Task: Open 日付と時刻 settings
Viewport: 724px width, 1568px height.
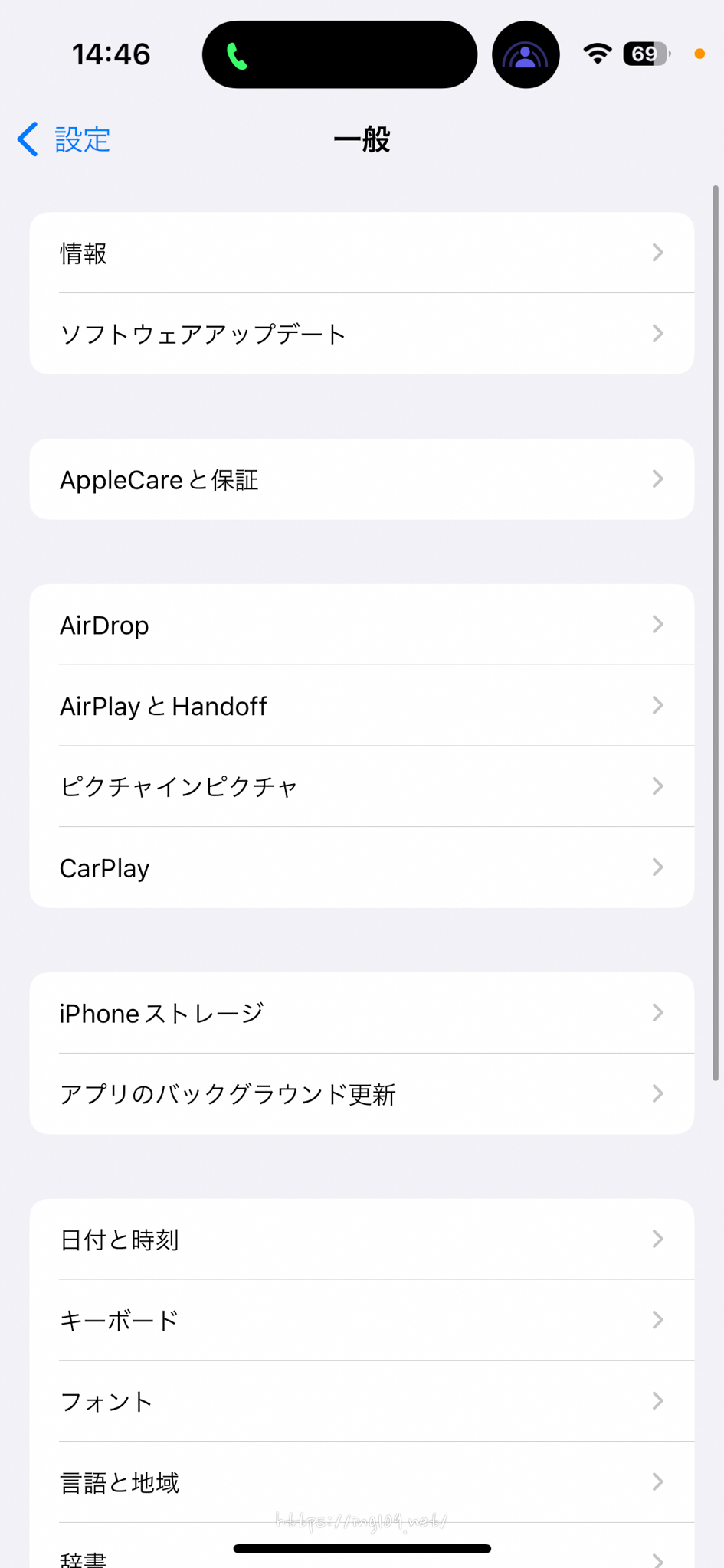Action: coord(362,1240)
